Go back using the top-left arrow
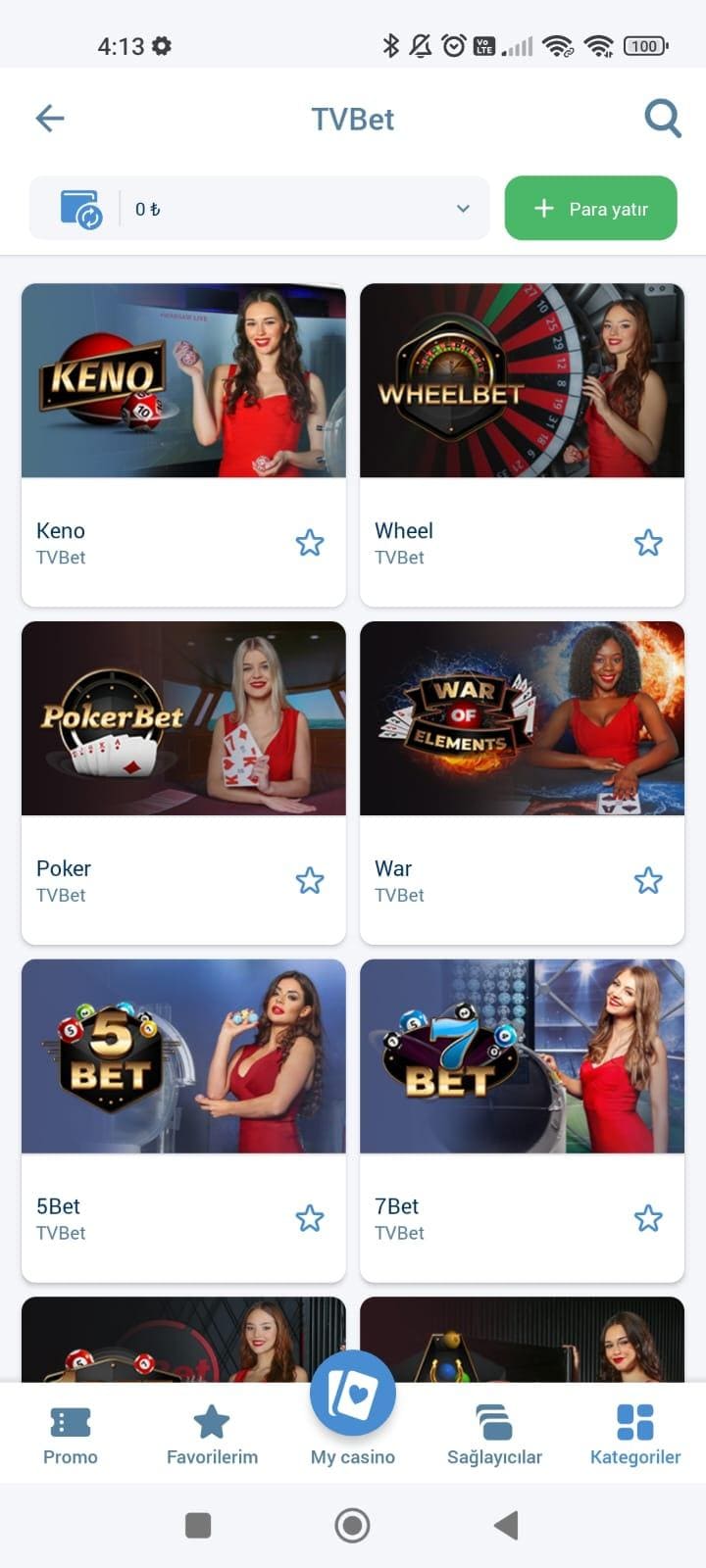 coord(50,119)
